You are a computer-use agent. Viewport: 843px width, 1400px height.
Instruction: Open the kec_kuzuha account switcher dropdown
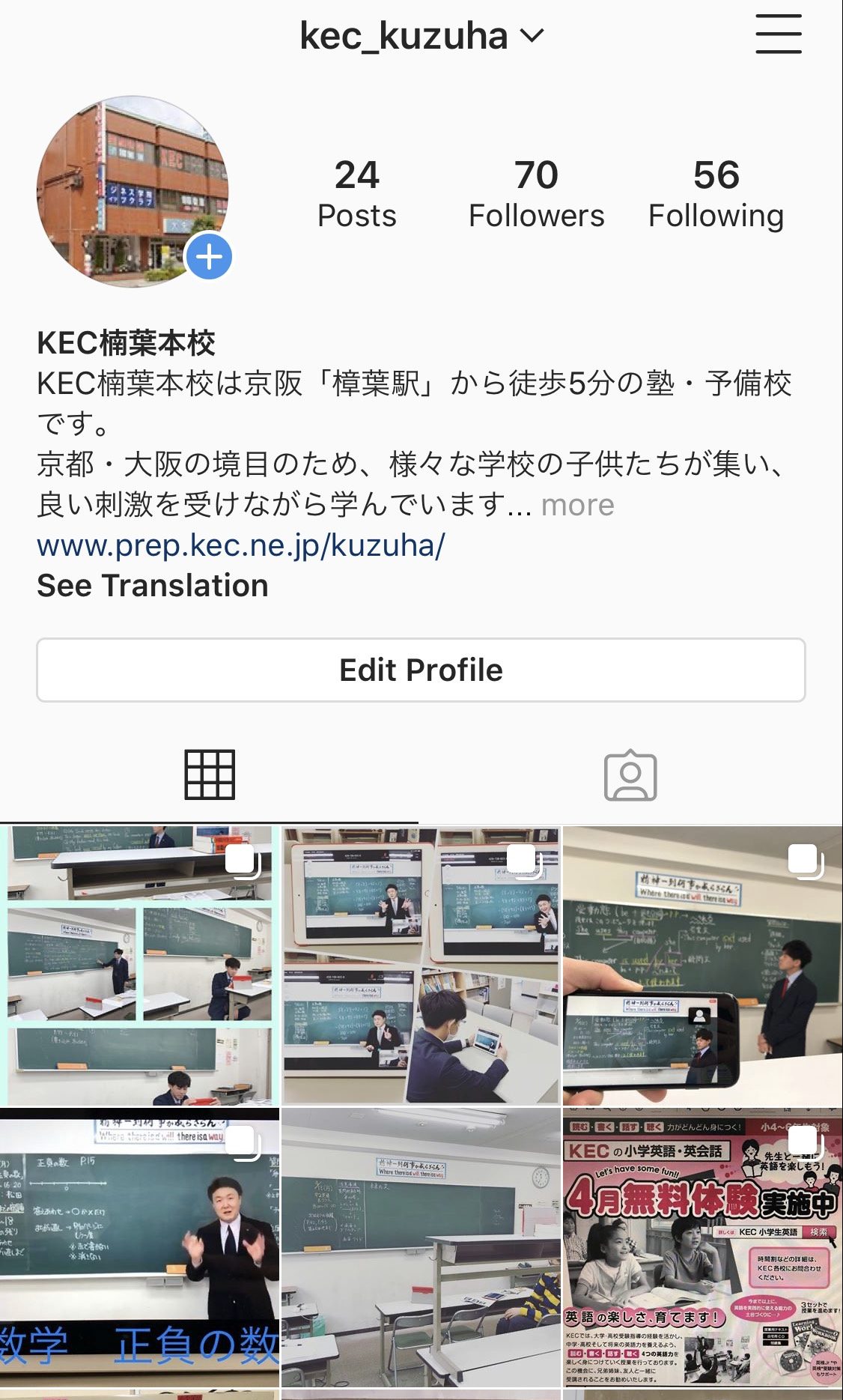tap(421, 36)
